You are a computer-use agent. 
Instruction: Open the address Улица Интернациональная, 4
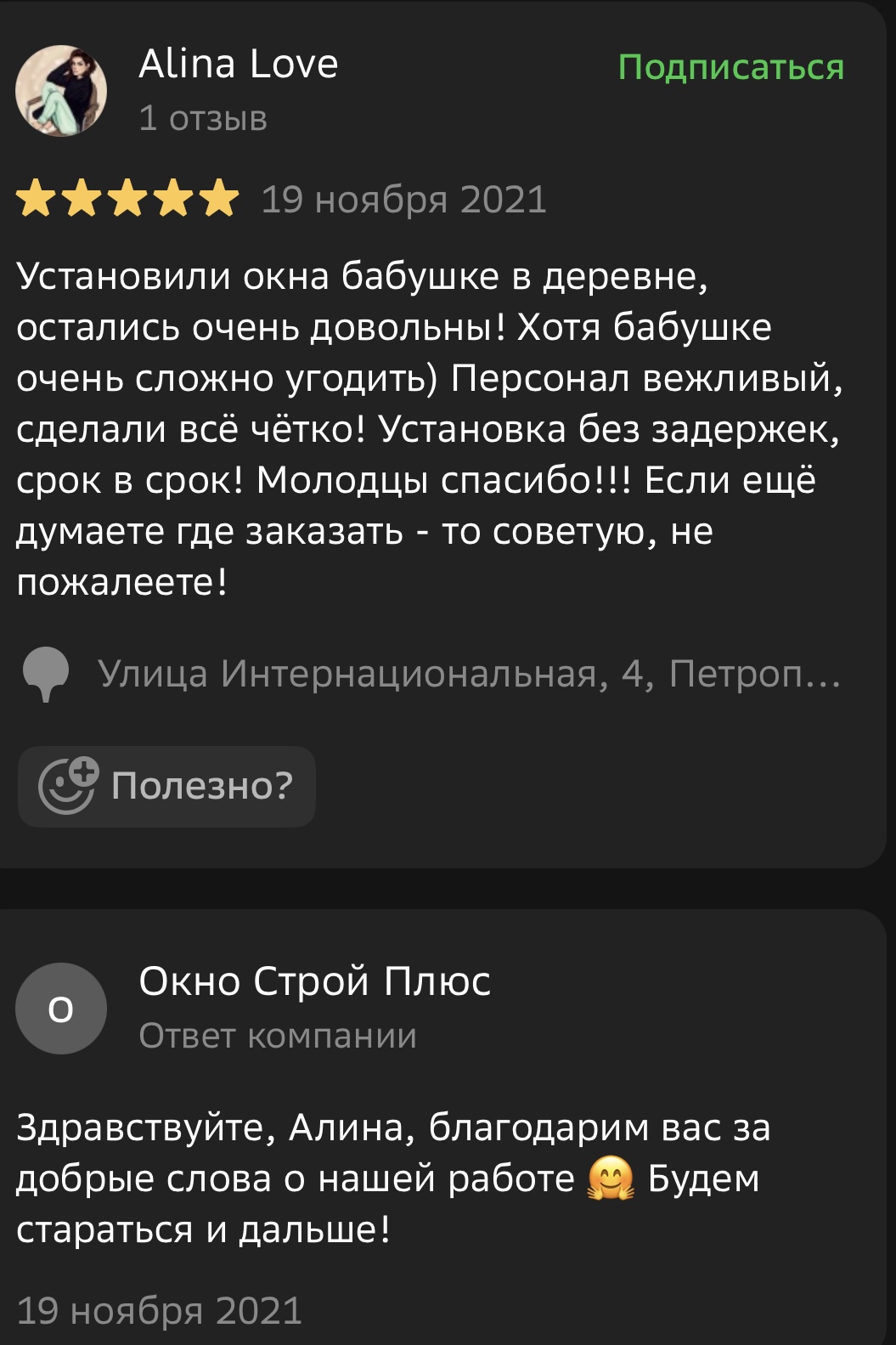(x=467, y=674)
